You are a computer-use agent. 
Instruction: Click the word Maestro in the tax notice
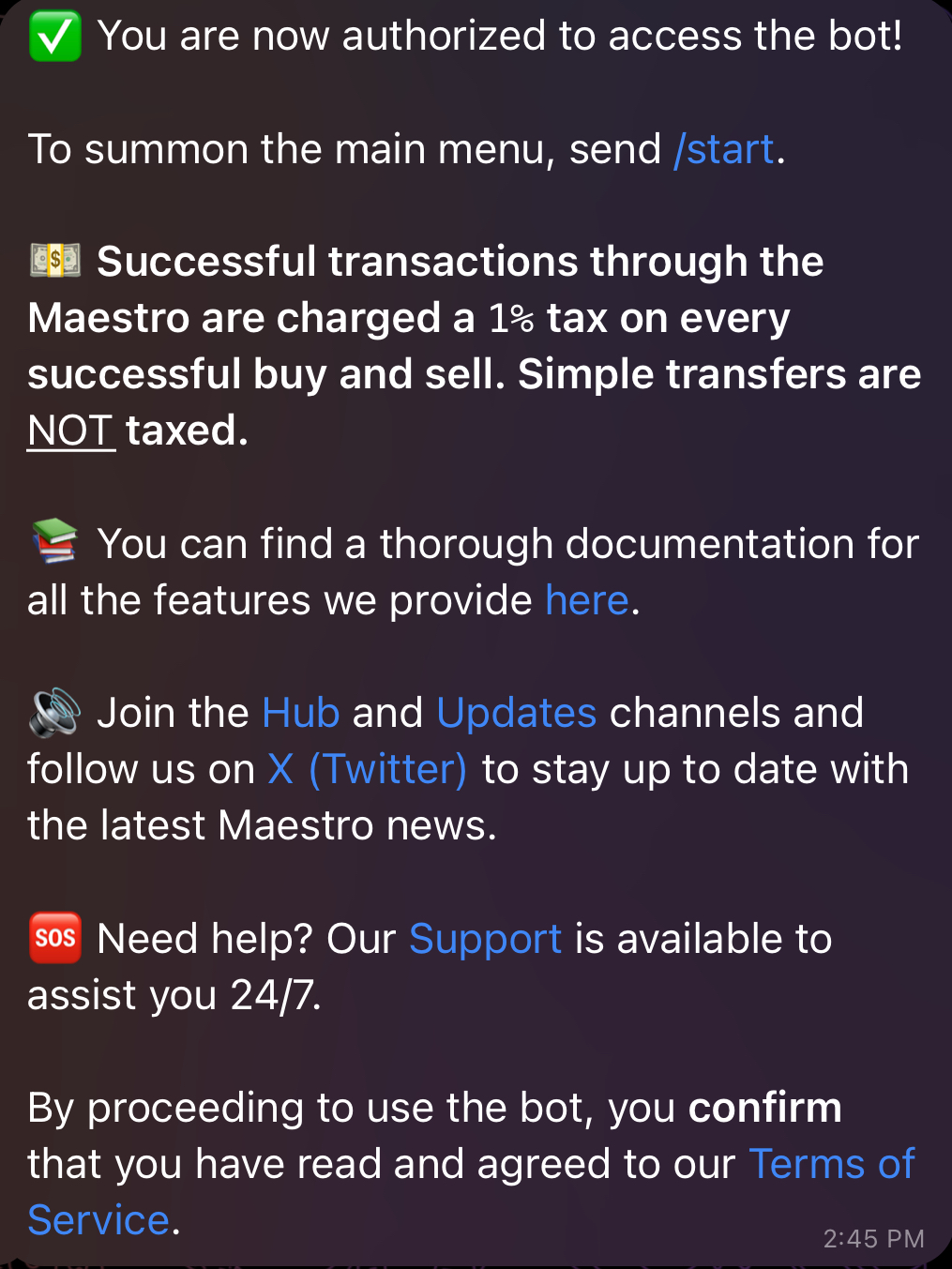[108, 318]
